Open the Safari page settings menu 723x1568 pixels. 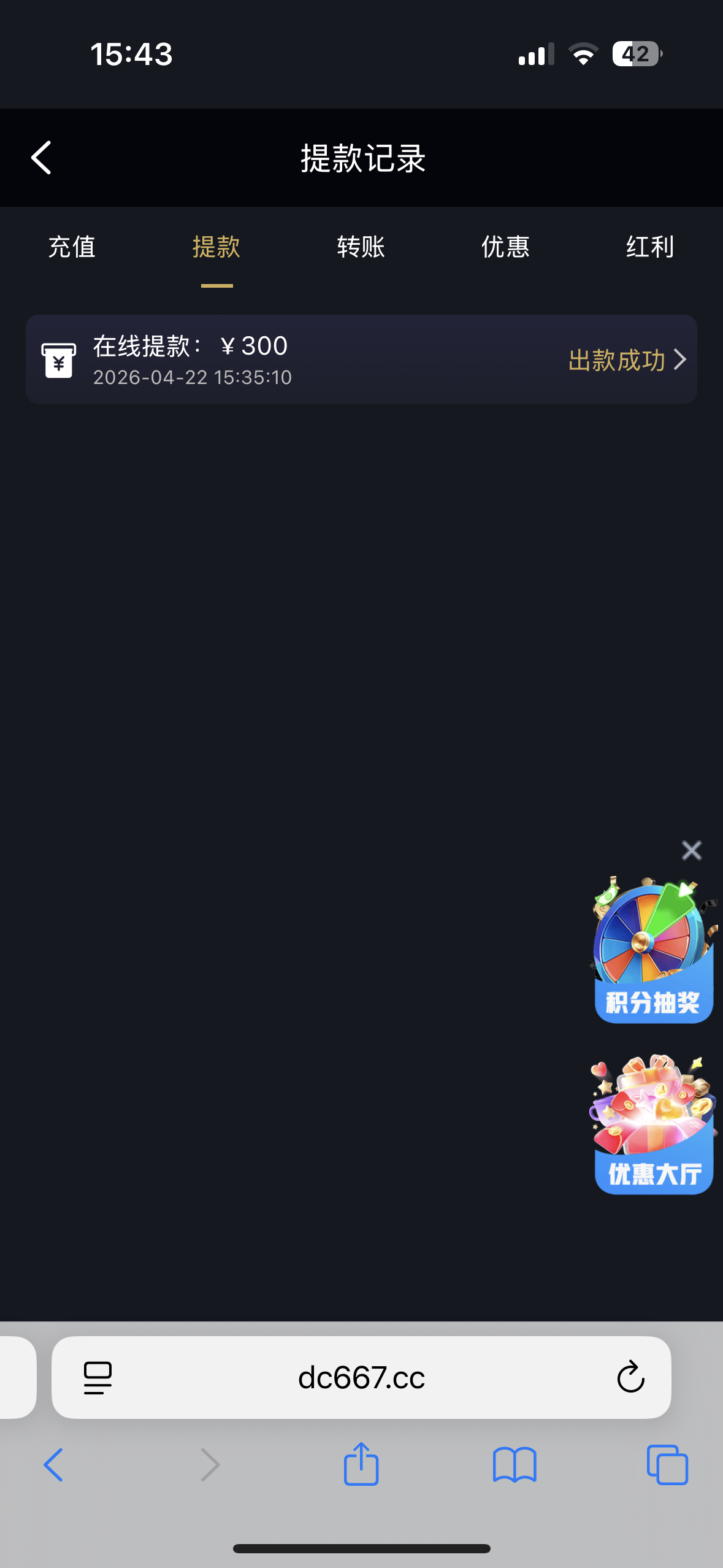98,1378
